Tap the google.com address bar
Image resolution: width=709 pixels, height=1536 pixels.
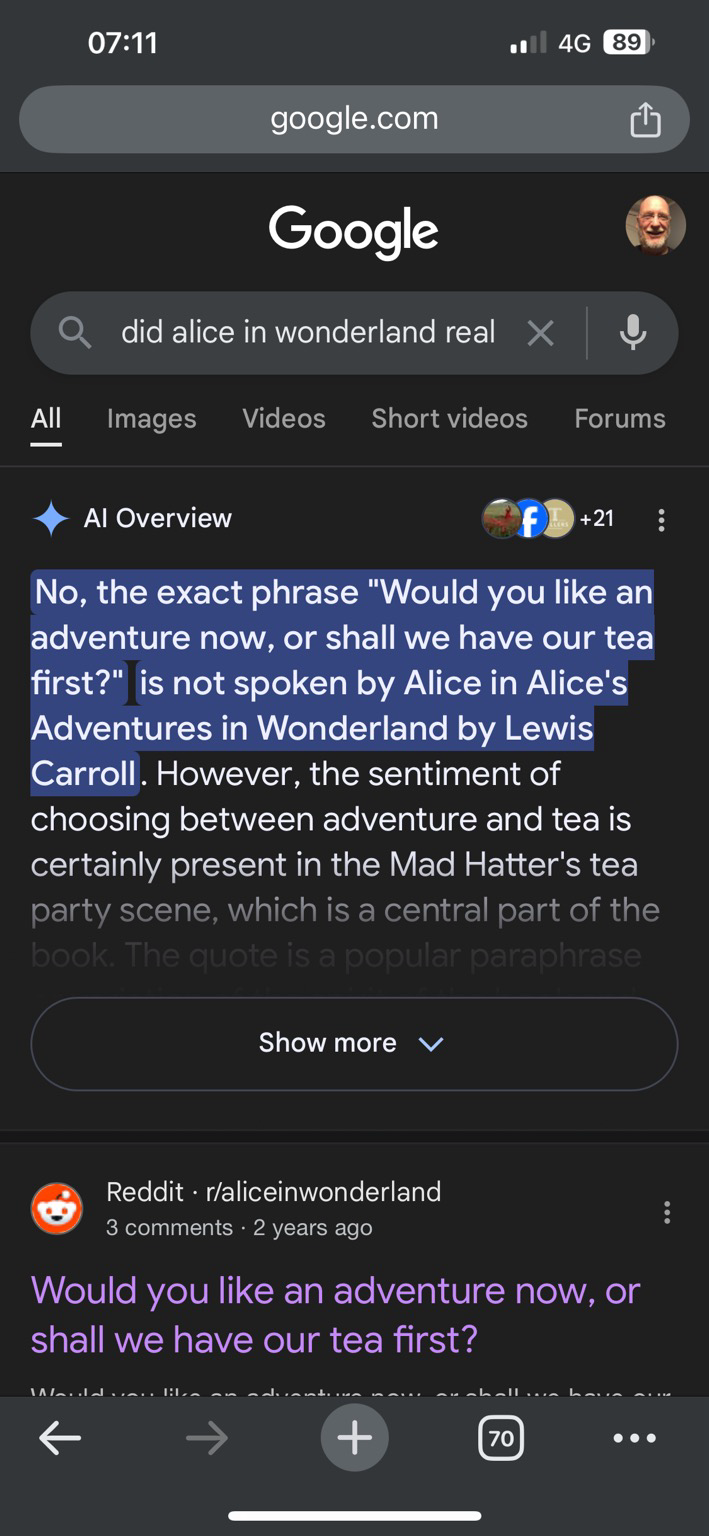[x=354, y=119]
